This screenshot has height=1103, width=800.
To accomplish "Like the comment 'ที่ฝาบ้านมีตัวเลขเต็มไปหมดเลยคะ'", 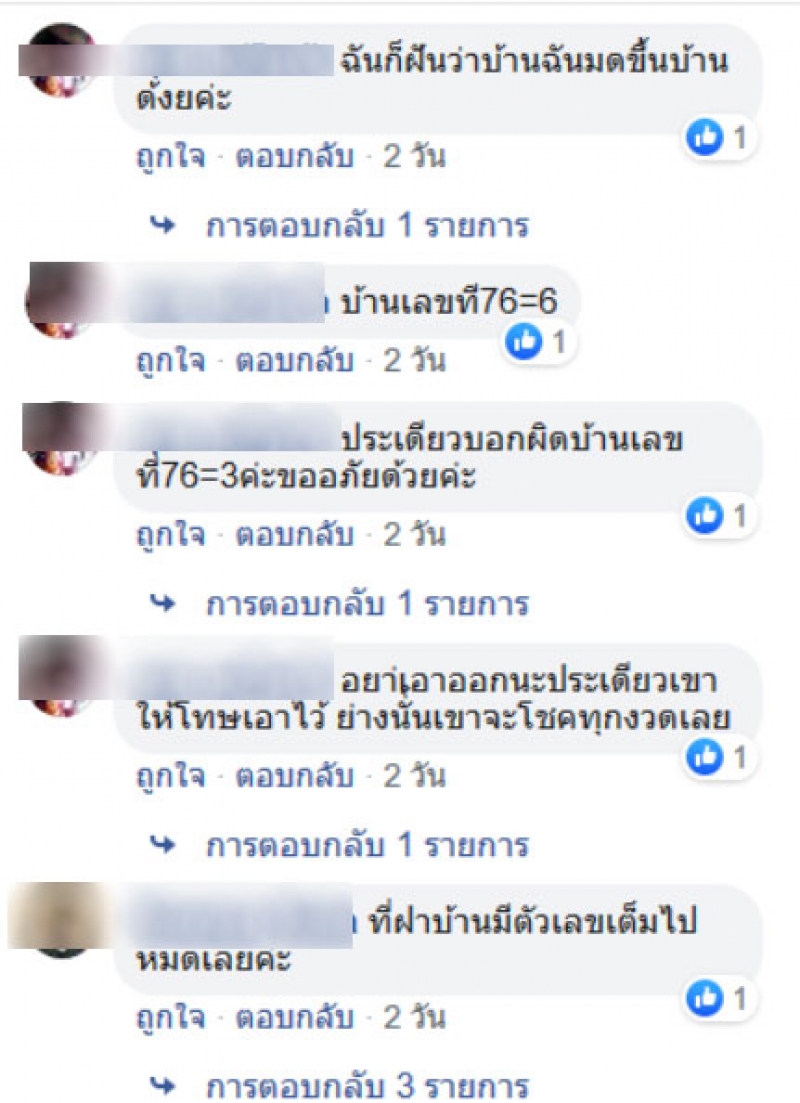I will click(x=171, y=1018).
